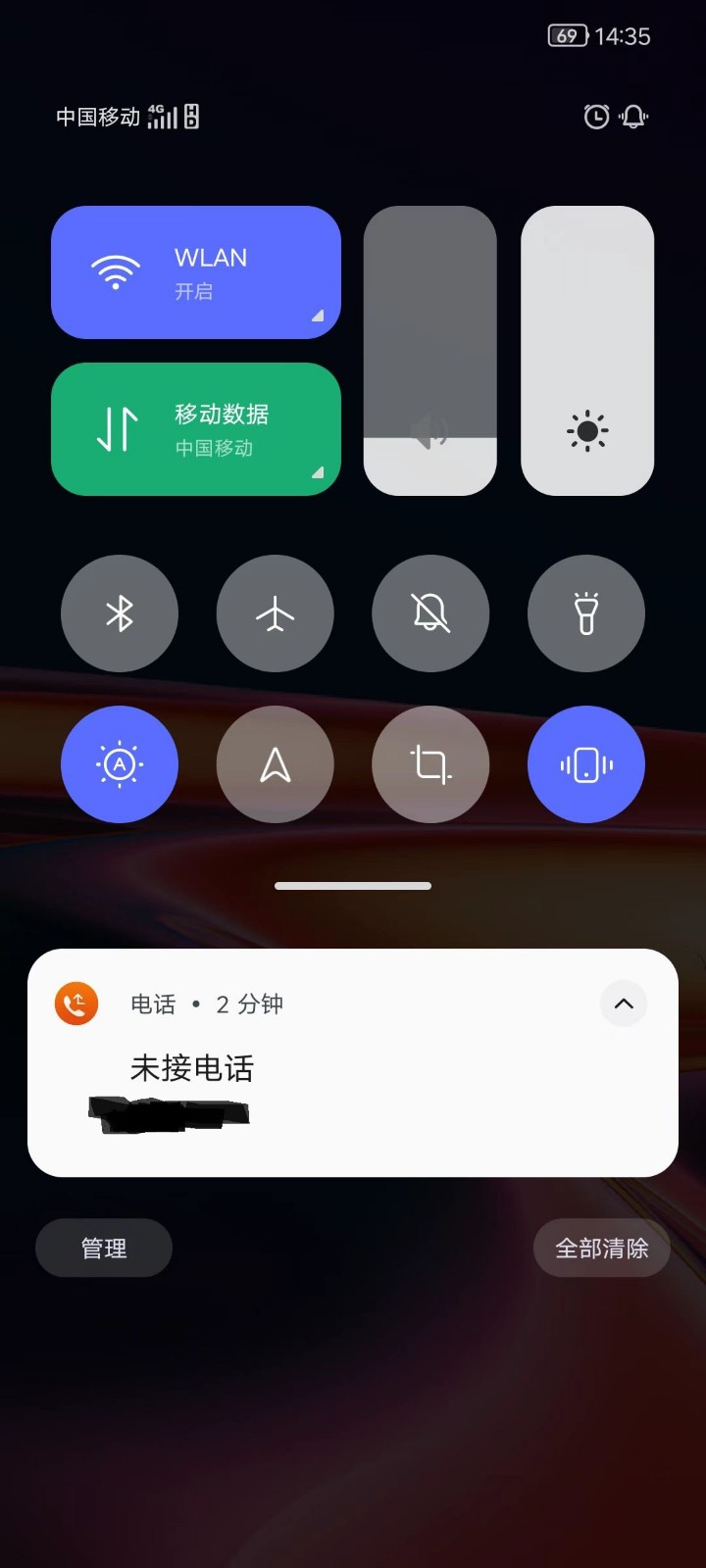
Task: Collapse the 电话 notification chevron
Action: pyautogui.click(x=624, y=1004)
